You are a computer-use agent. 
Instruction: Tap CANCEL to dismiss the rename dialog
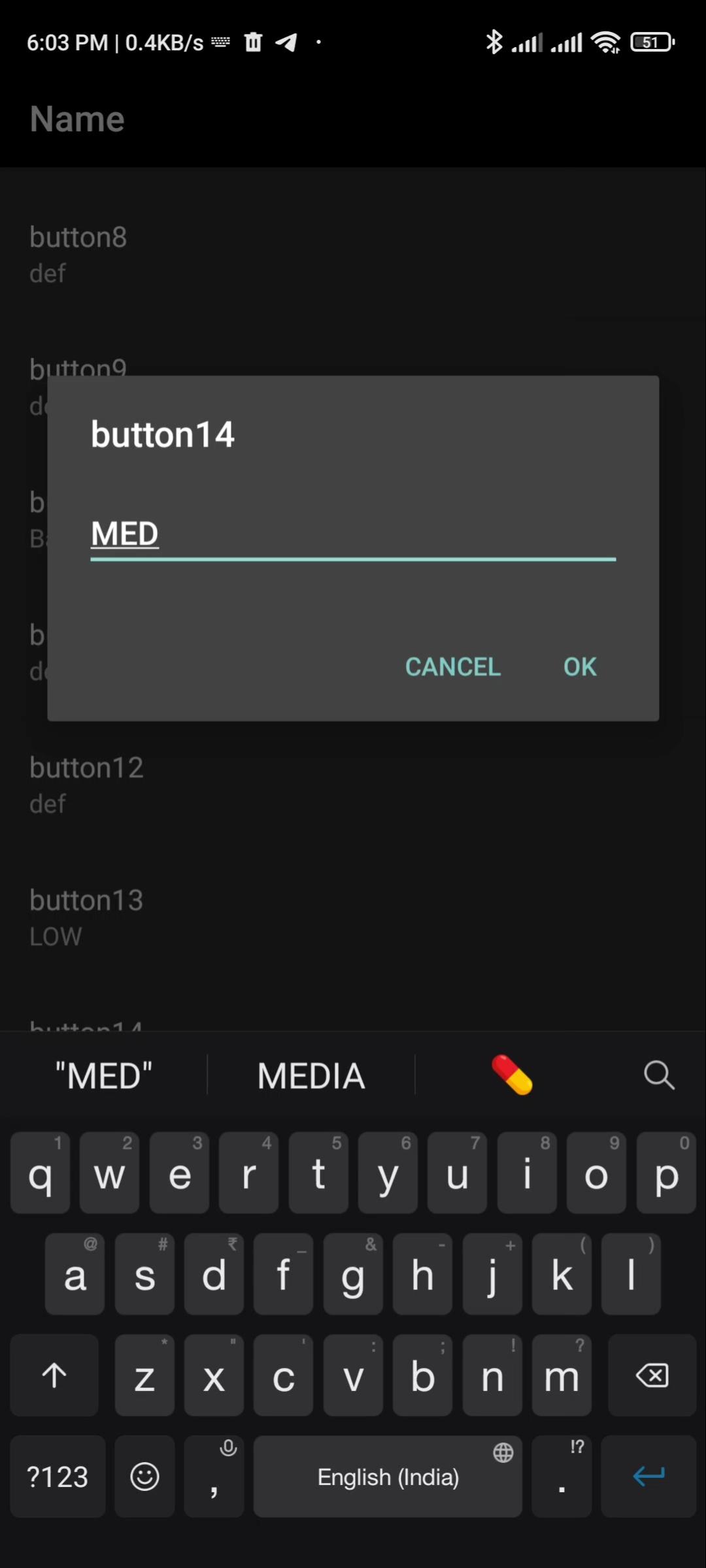(453, 666)
